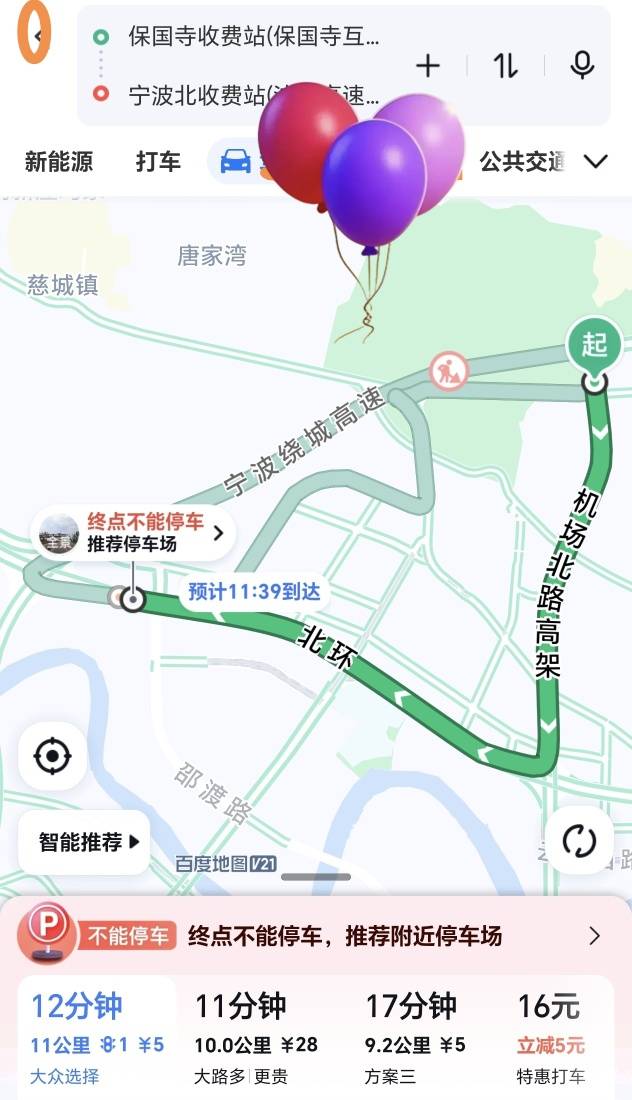632x1100 pixels.
Task: Center the map on my location
Action: click(x=52, y=756)
